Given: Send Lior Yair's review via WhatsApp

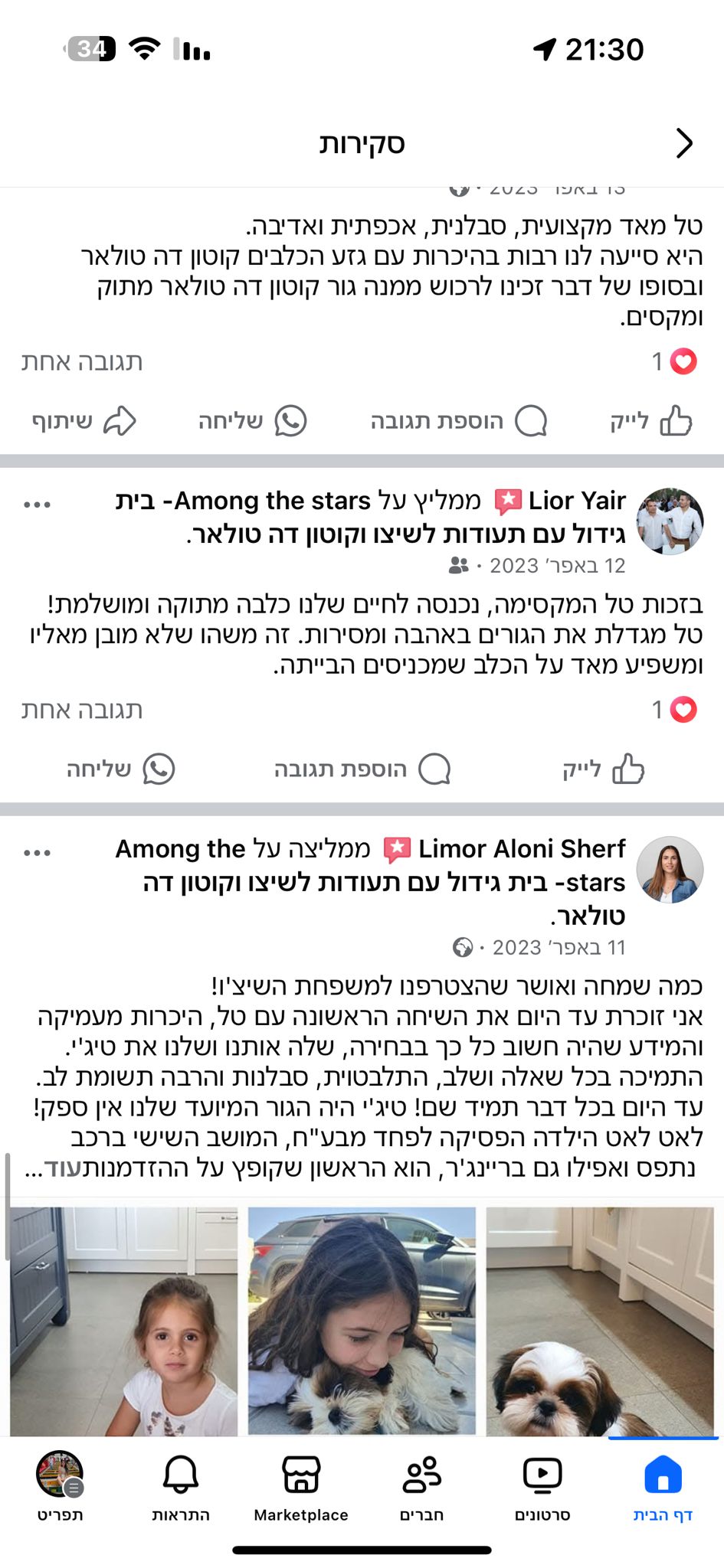Looking at the screenshot, I should (121, 769).
